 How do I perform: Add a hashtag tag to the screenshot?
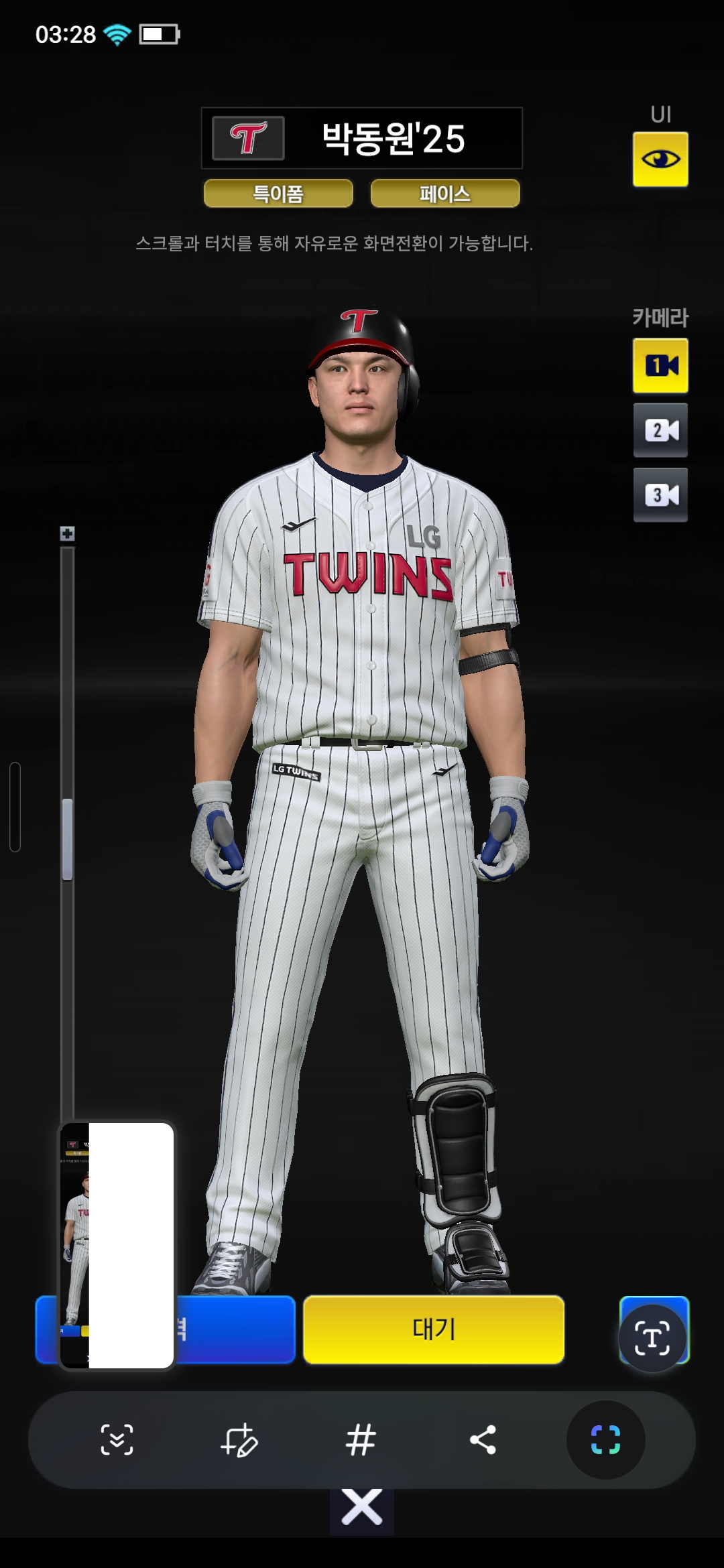click(x=361, y=1439)
